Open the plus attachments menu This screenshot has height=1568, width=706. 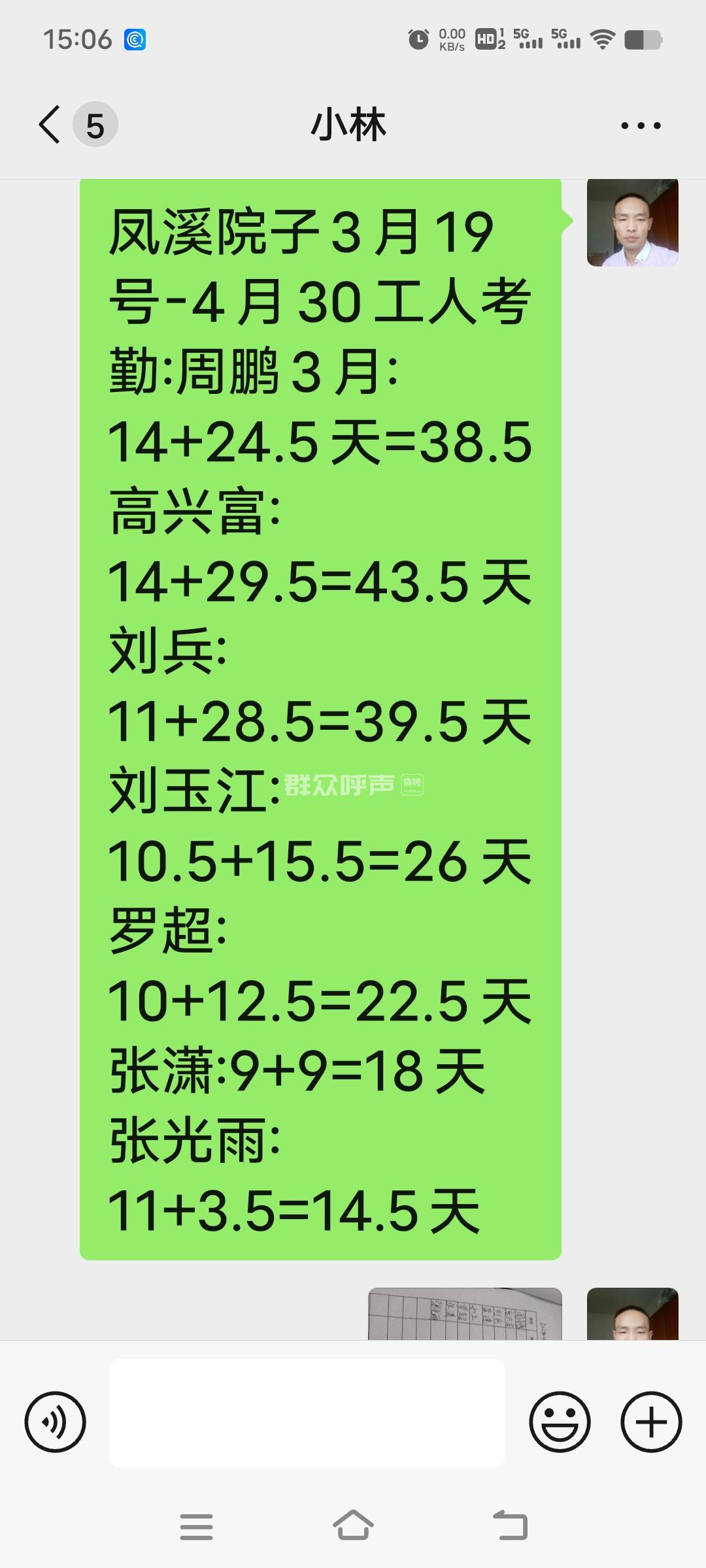click(651, 1422)
